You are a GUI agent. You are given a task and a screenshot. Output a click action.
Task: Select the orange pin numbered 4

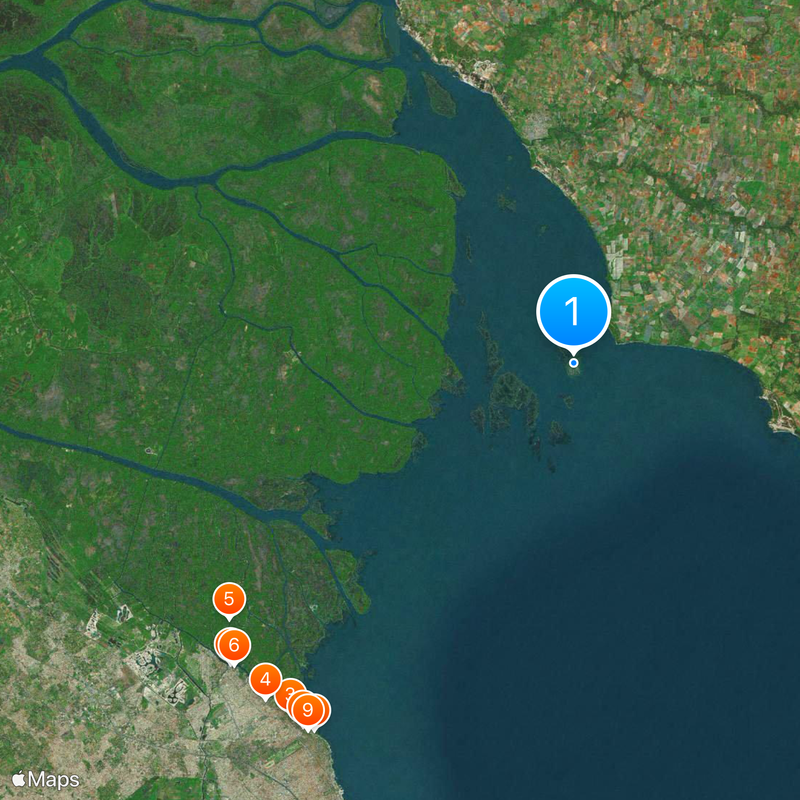pos(265,681)
